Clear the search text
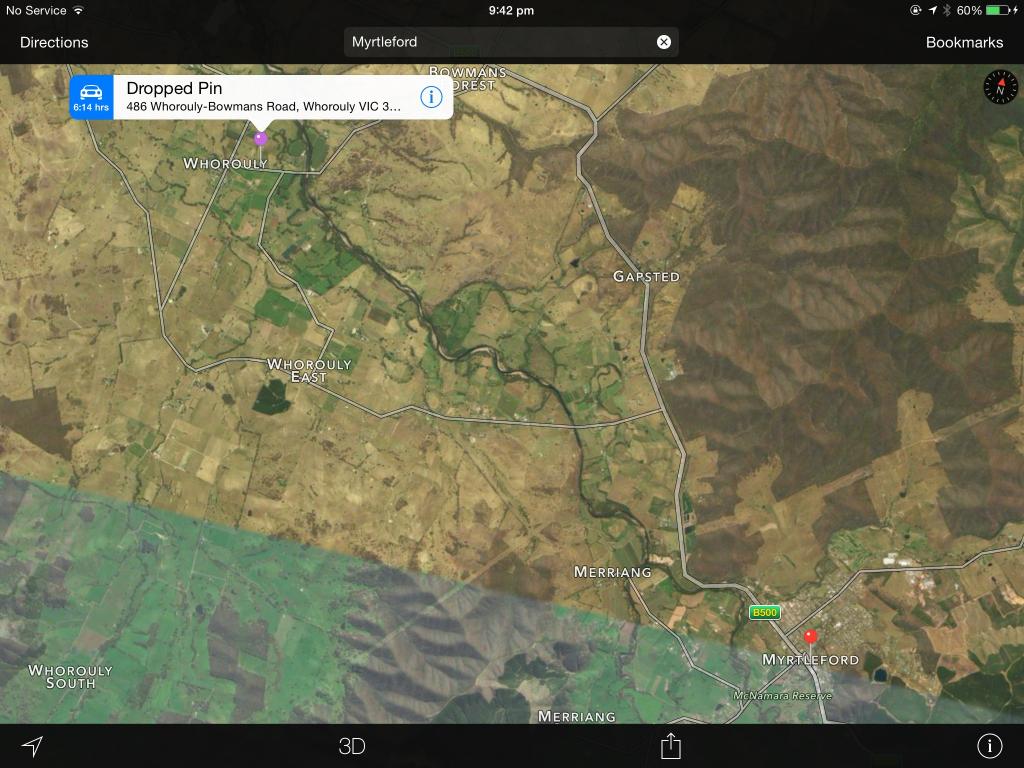The height and width of the screenshot is (768, 1024). 664,42
